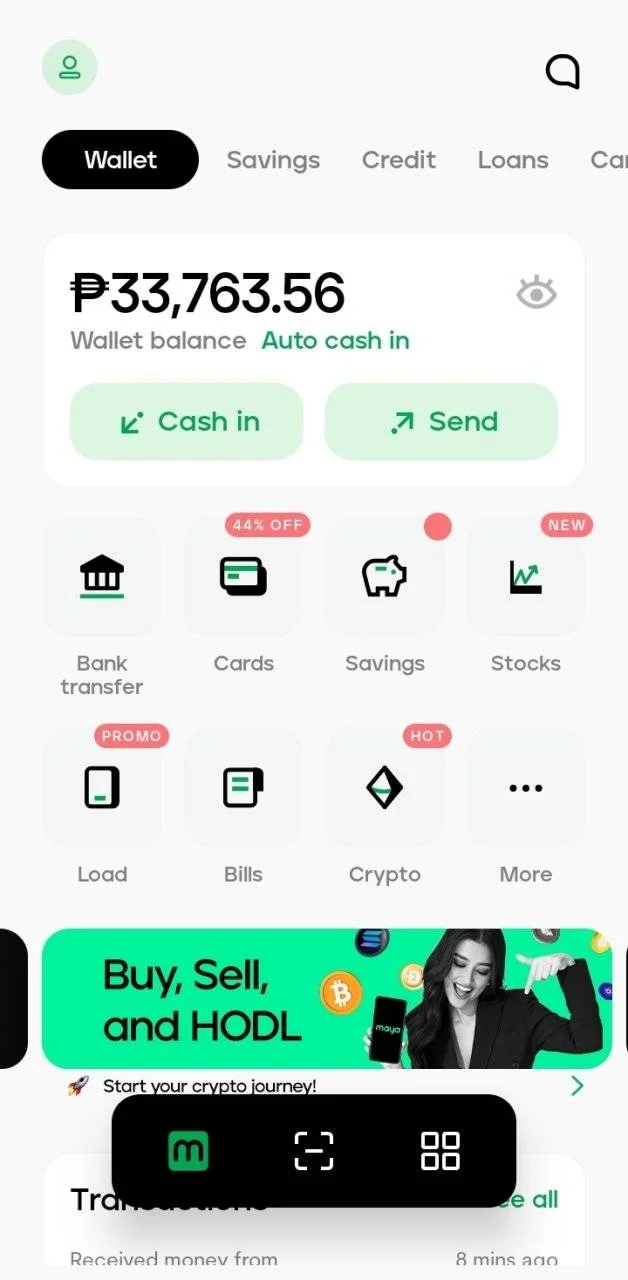Switch to the Loans tab
The width and height of the screenshot is (628, 1280).
pos(513,160)
